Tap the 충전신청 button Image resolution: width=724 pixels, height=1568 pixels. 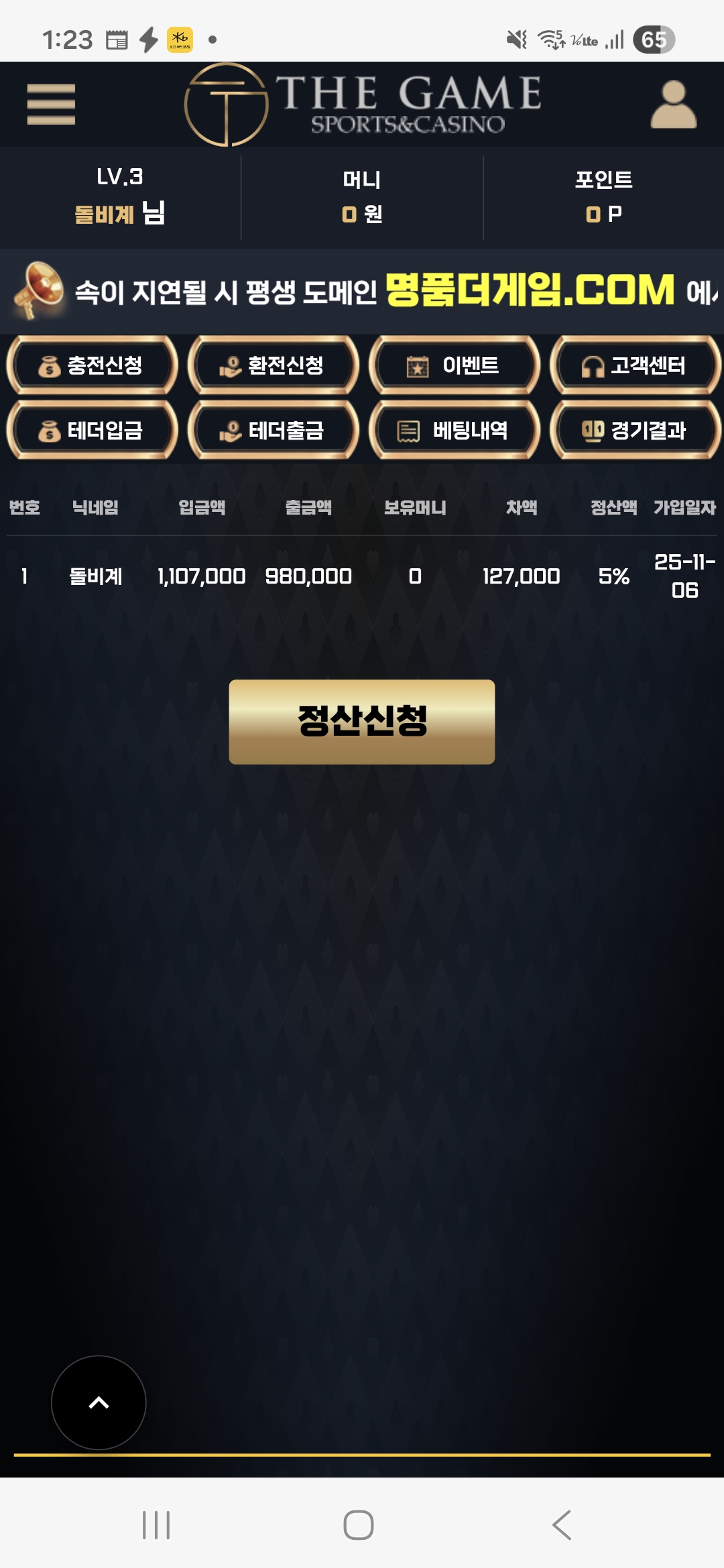click(x=93, y=365)
